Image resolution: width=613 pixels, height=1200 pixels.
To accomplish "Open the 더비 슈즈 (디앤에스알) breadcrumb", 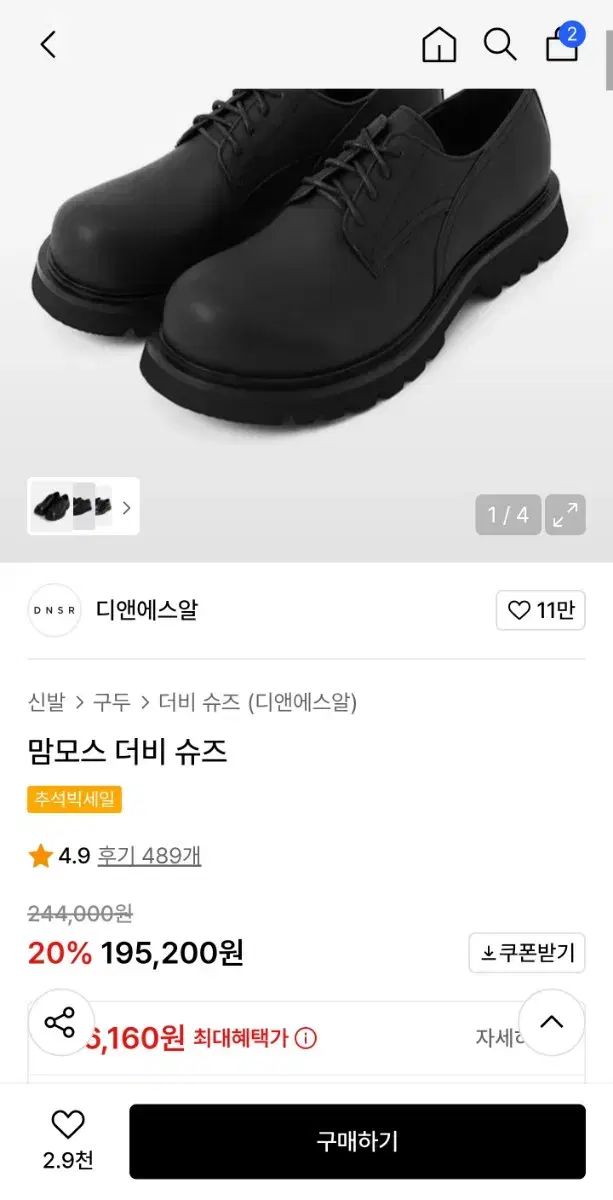I will tap(257, 702).
